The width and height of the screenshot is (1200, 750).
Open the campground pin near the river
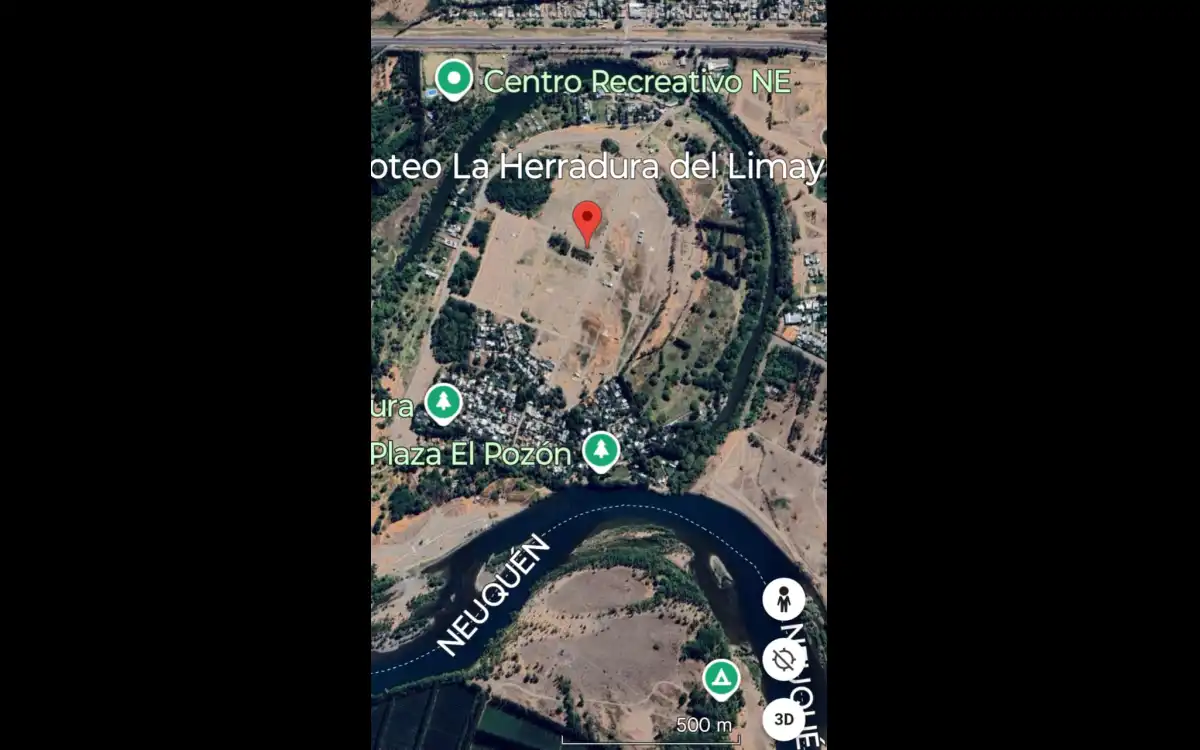pos(720,679)
